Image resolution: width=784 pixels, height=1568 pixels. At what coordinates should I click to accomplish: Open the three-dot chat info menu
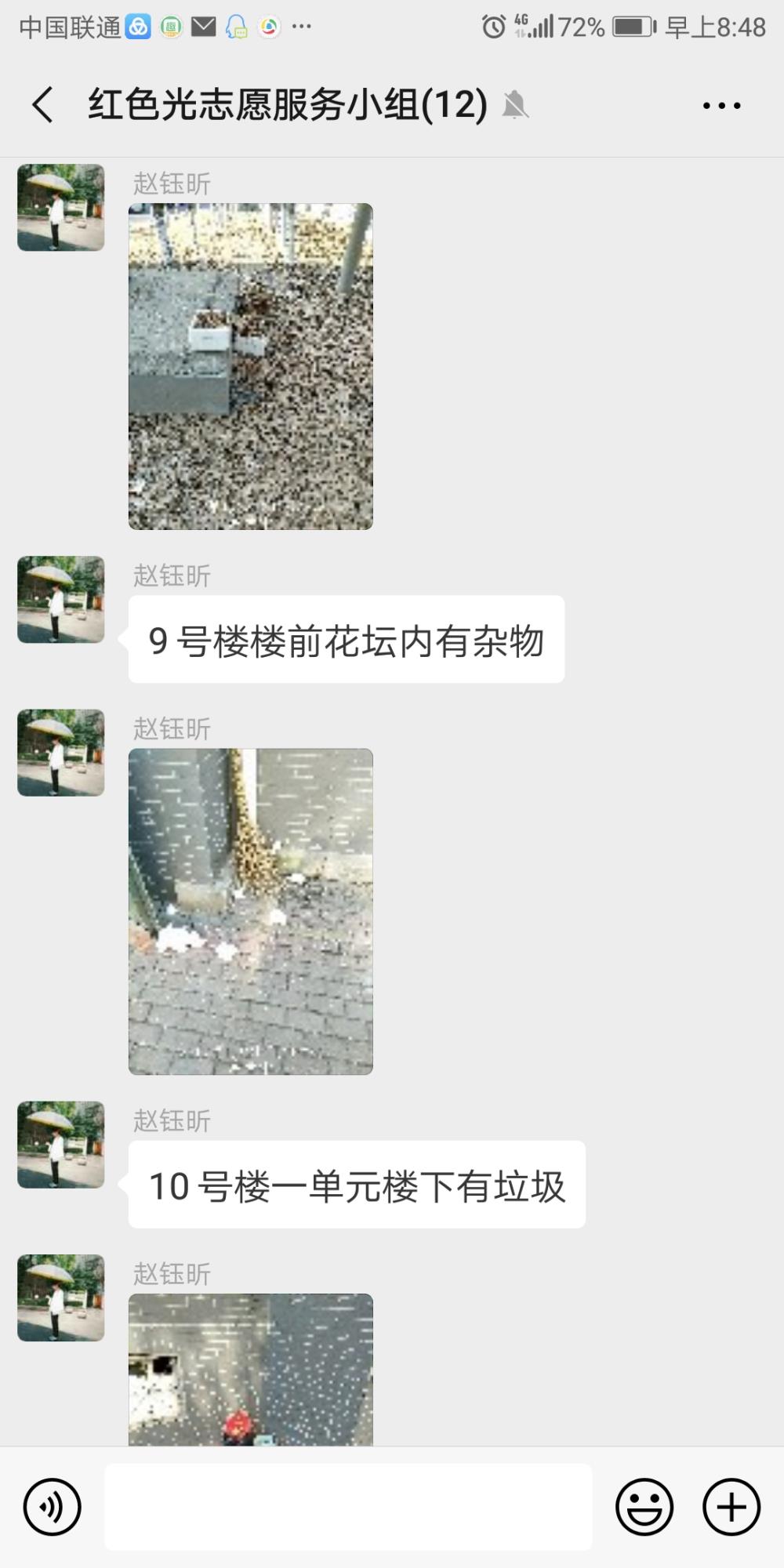(721, 105)
